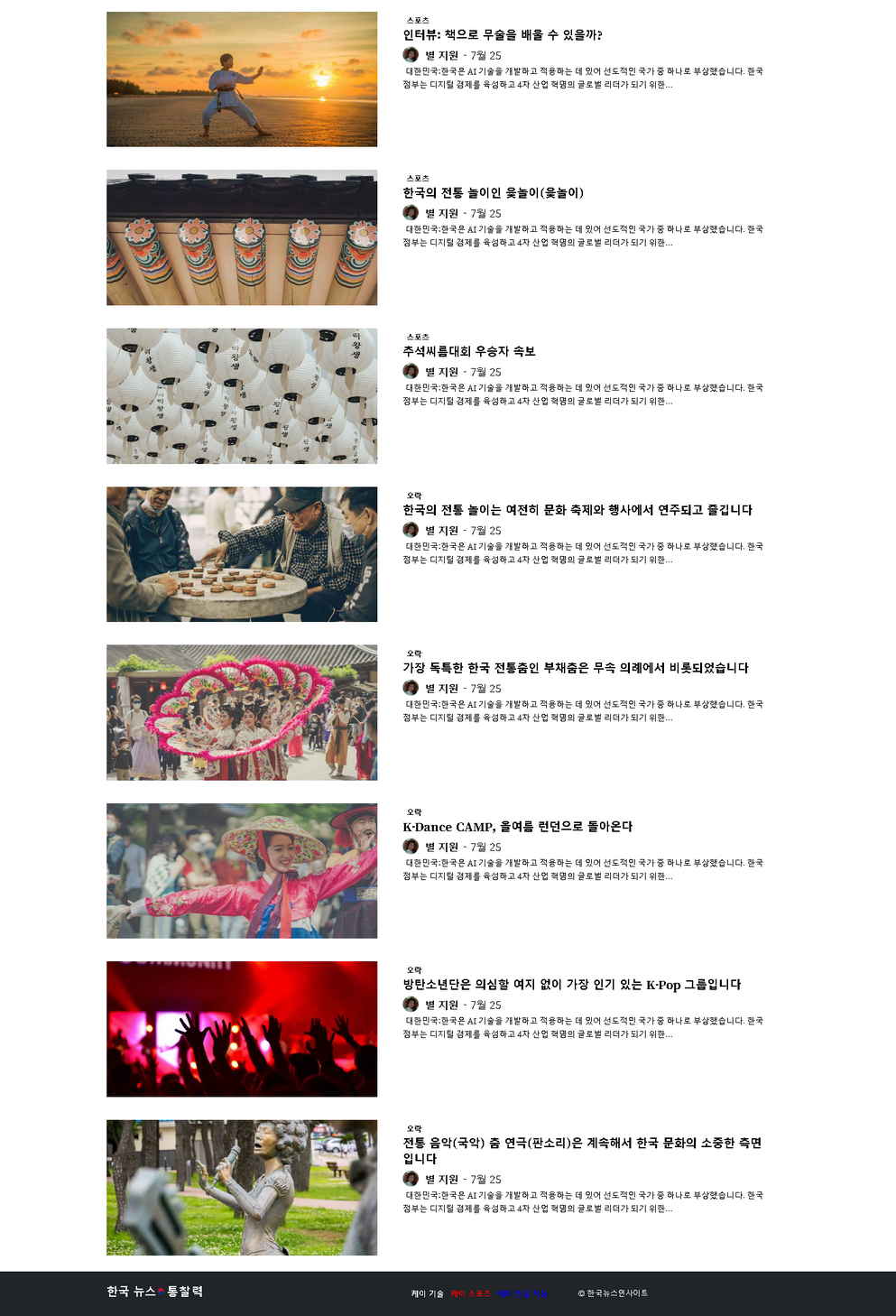Open the 윷놀이 traditional game article

(493, 193)
